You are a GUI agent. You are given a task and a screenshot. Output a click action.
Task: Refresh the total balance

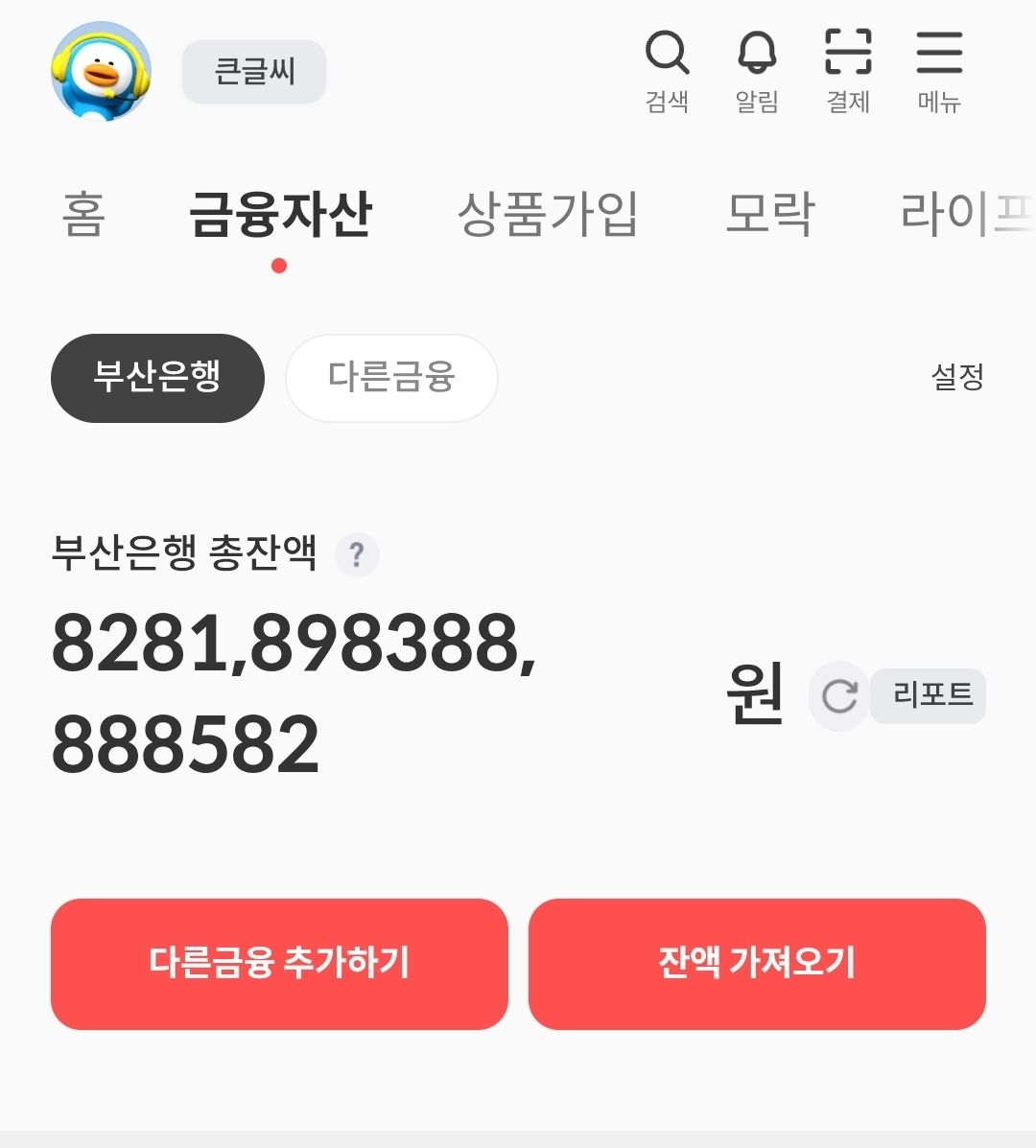pyautogui.click(x=839, y=695)
